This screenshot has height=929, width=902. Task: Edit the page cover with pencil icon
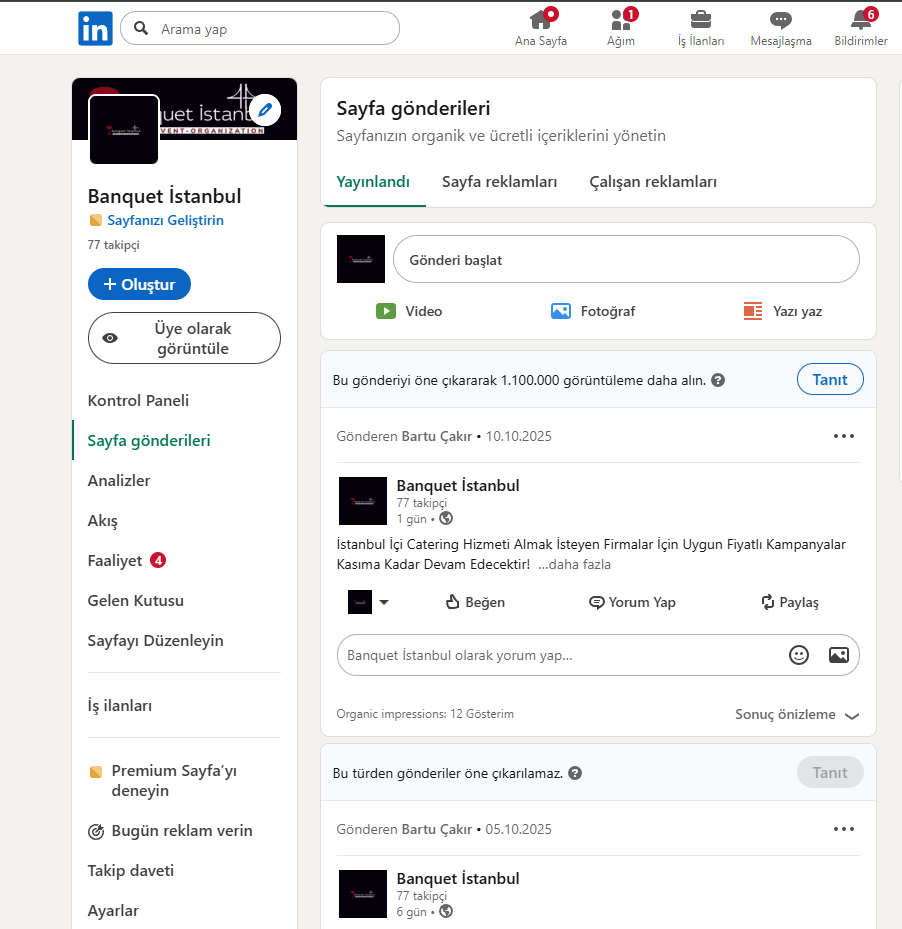tap(265, 109)
